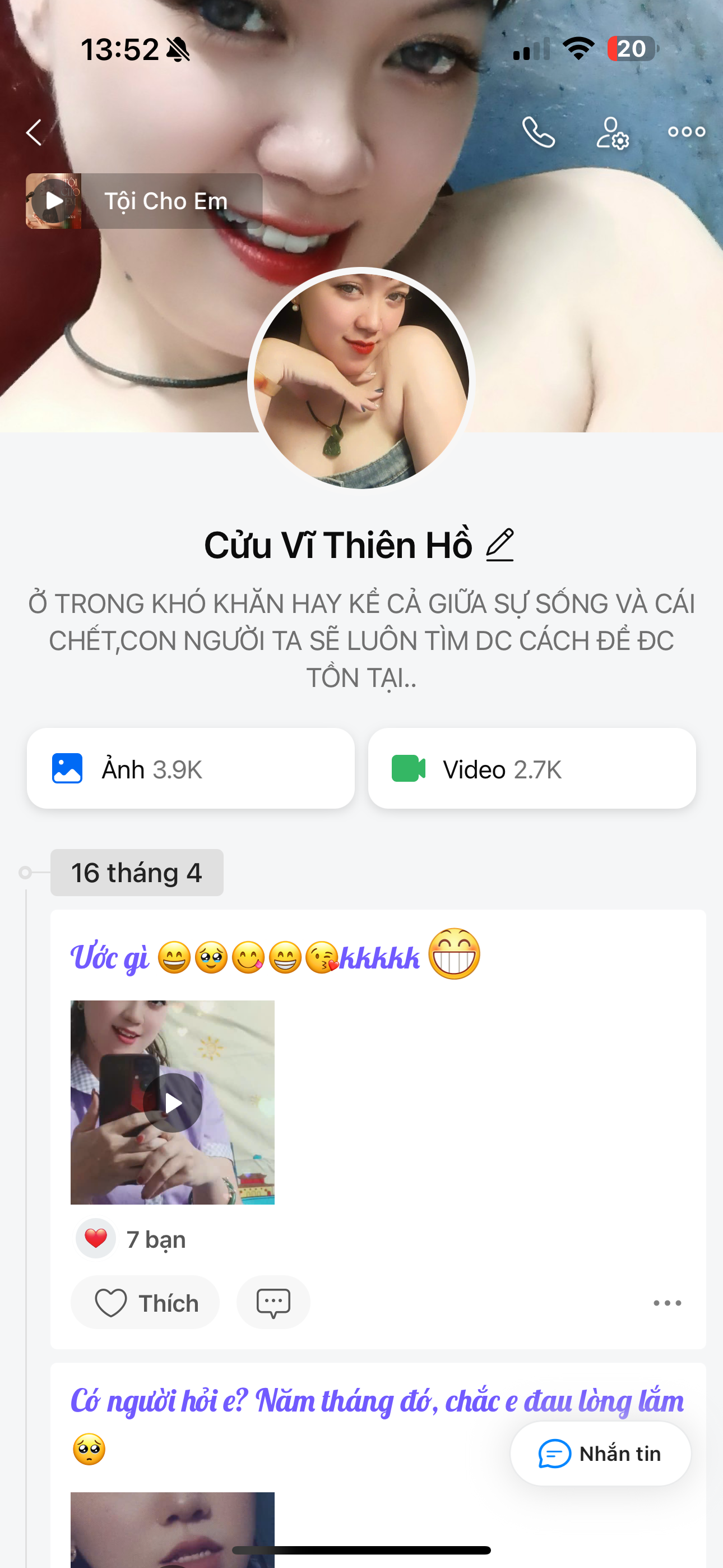Open friend settings icon in header
723x1568 pixels.
(x=612, y=133)
